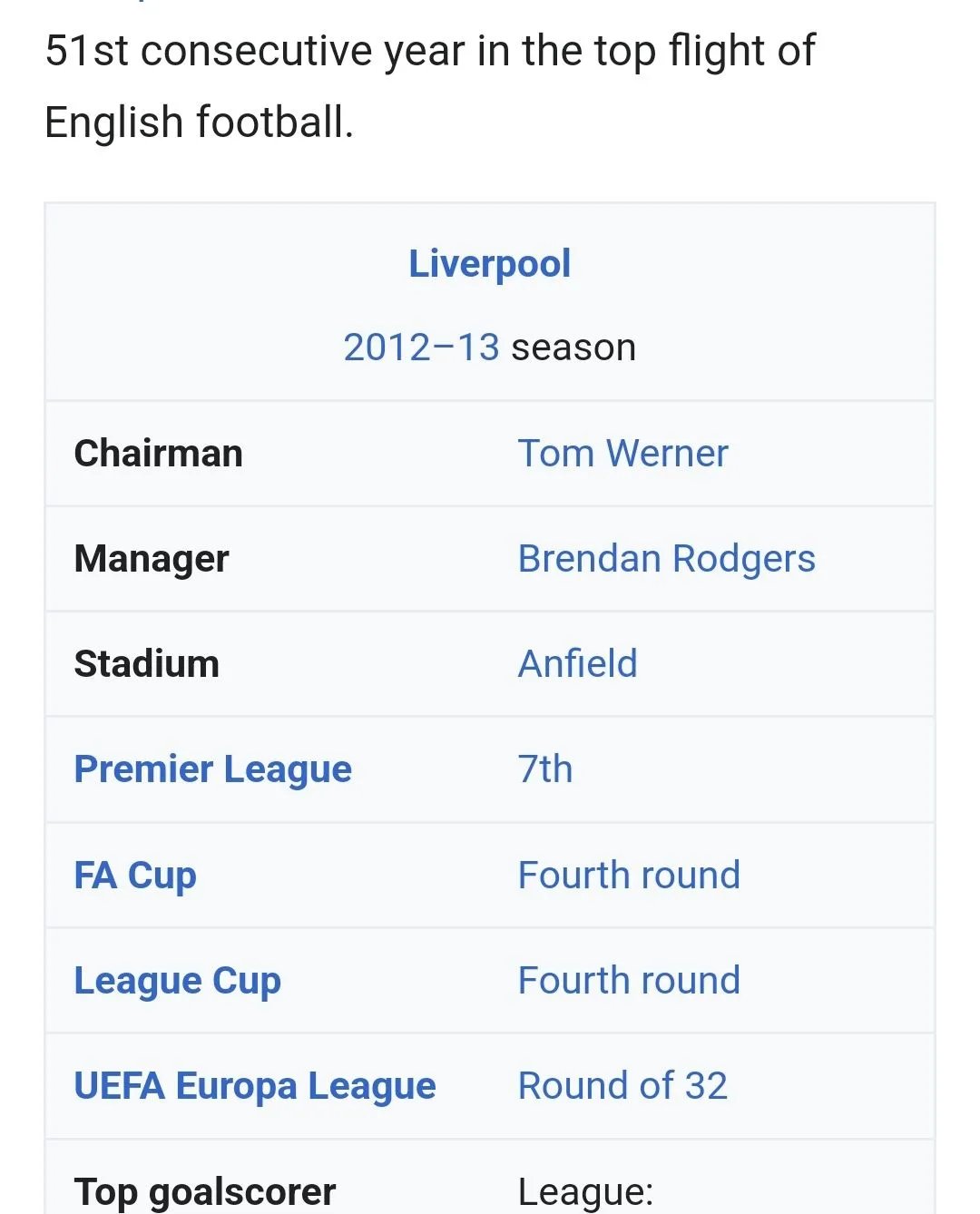Visit the Brendan Rodgers page
980x1214 pixels.
pyautogui.click(x=666, y=559)
